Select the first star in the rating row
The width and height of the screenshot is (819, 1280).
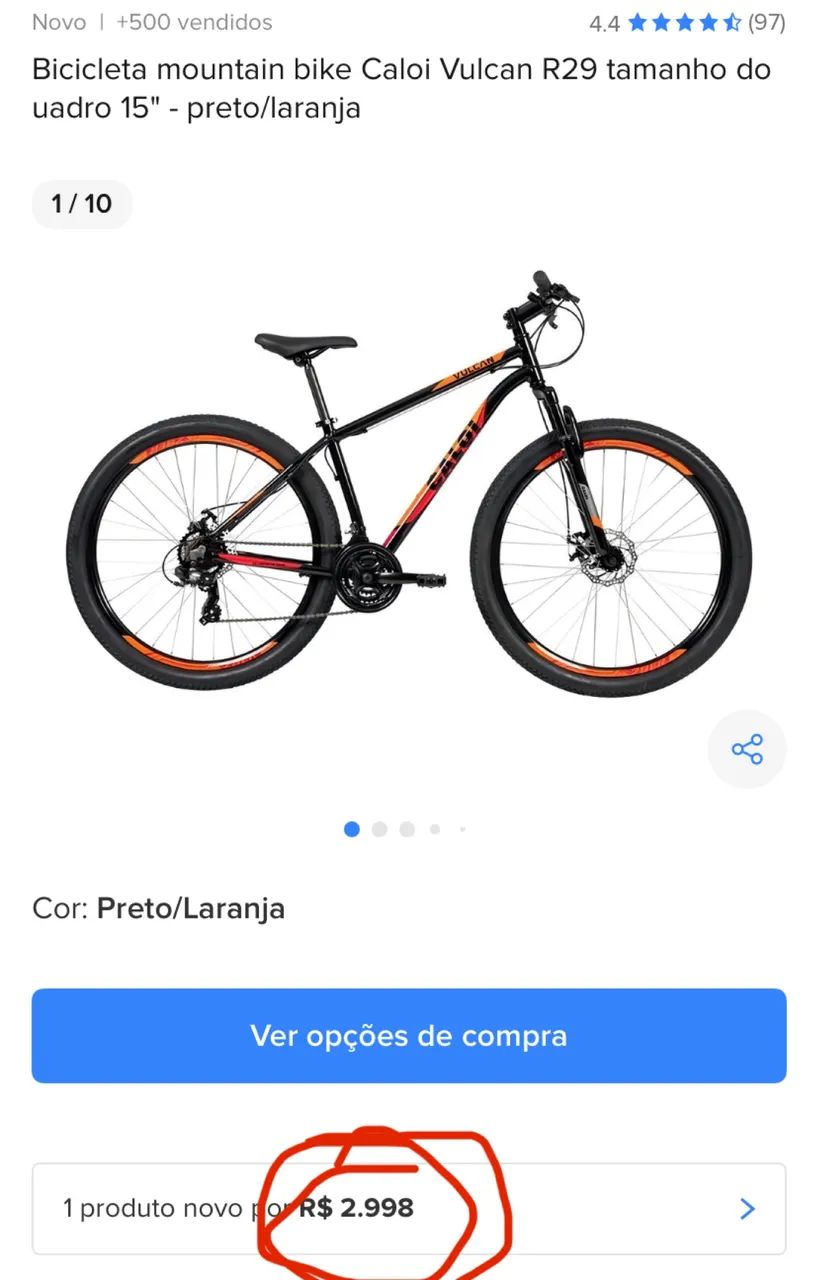(x=639, y=22)
